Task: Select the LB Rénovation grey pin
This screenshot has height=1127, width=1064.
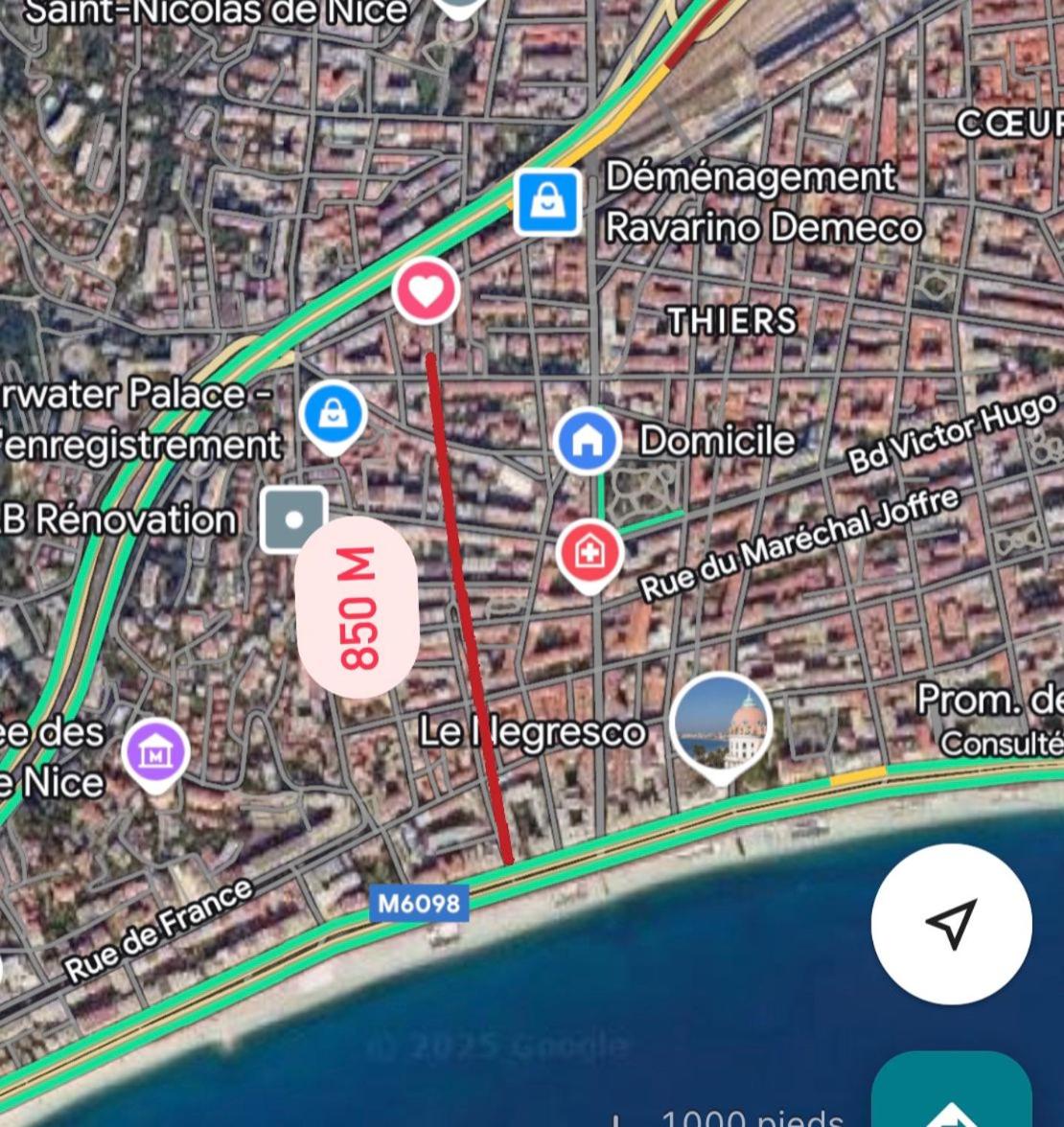Action: (293, 519)
